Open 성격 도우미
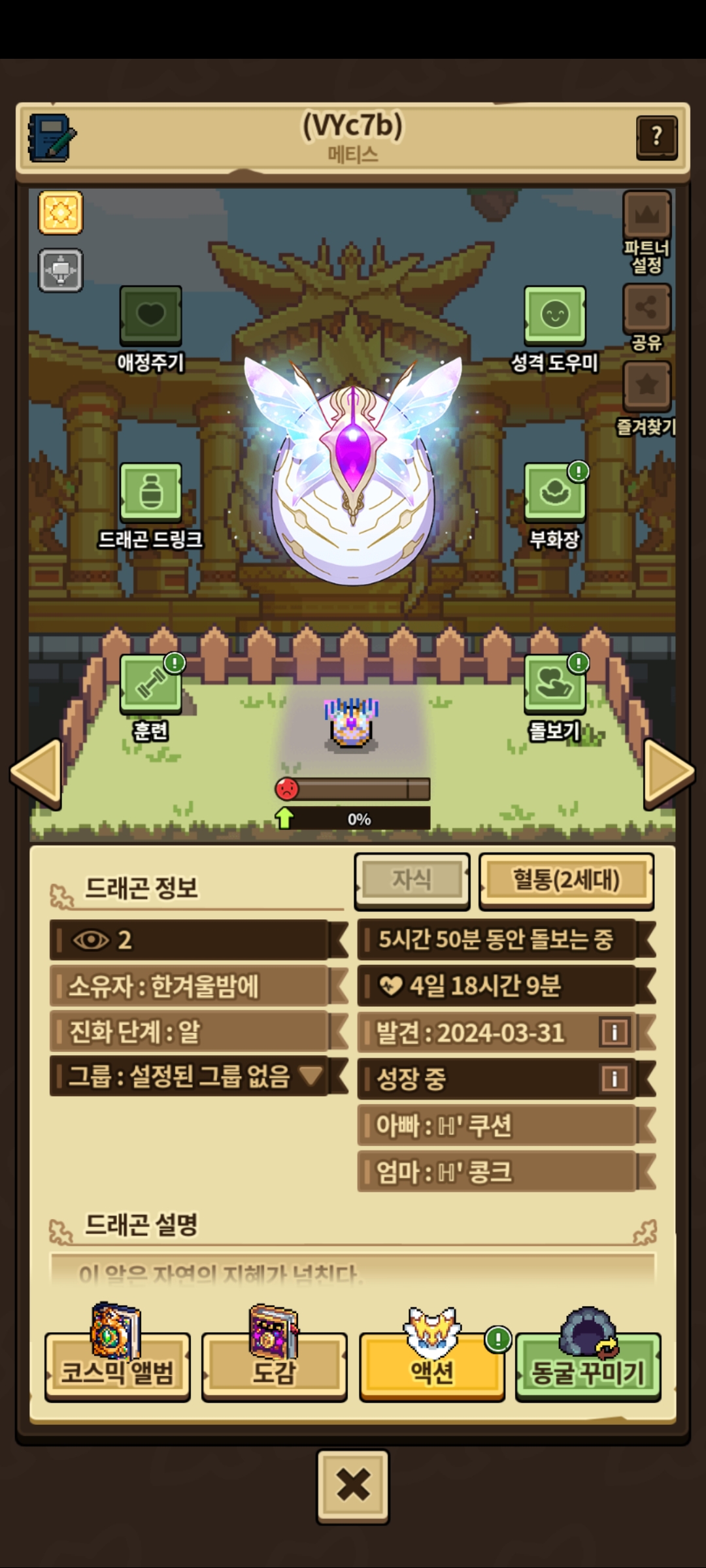 [x=554, y=316]
